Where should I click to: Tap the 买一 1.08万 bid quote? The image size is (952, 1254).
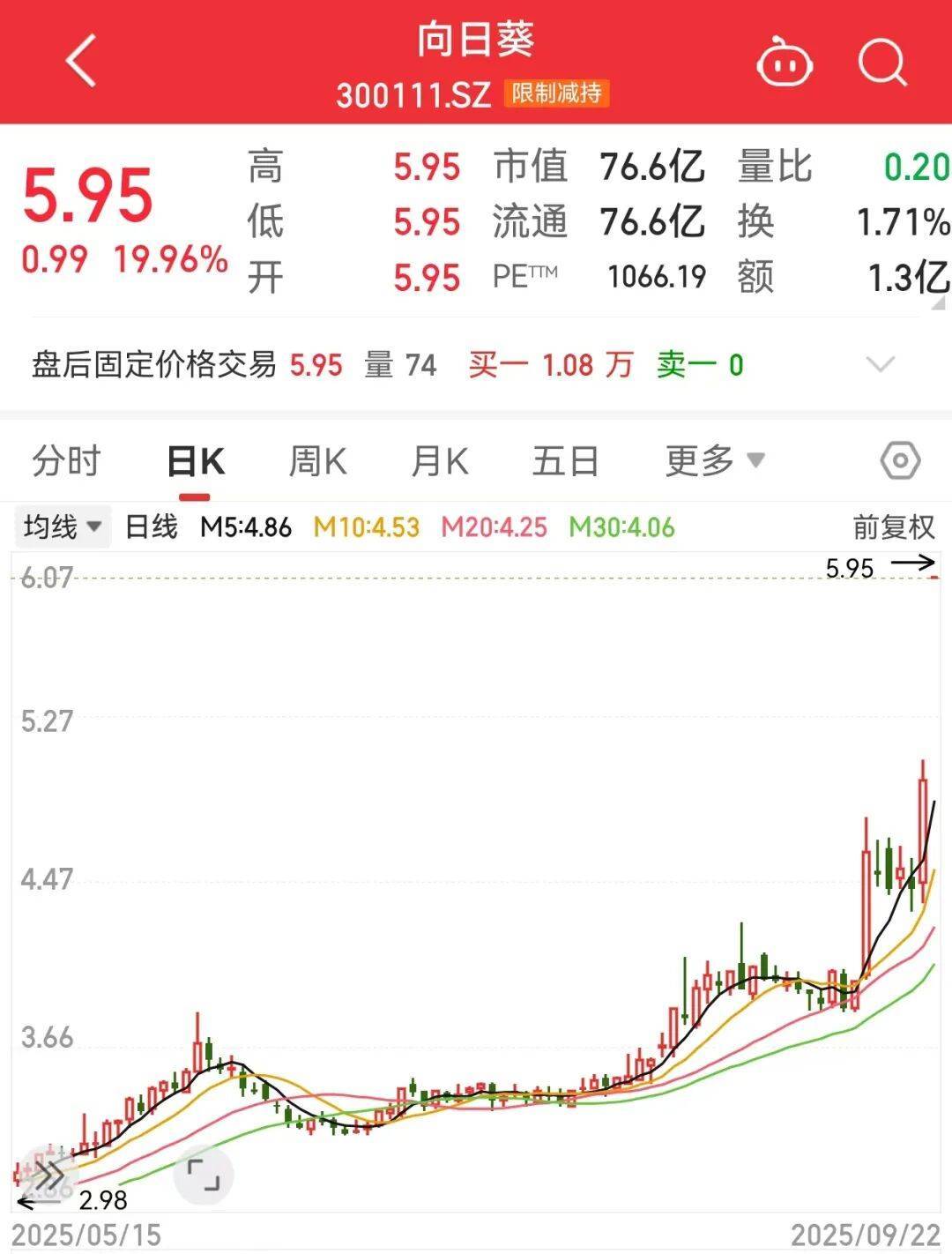click(x=551, y=362)
